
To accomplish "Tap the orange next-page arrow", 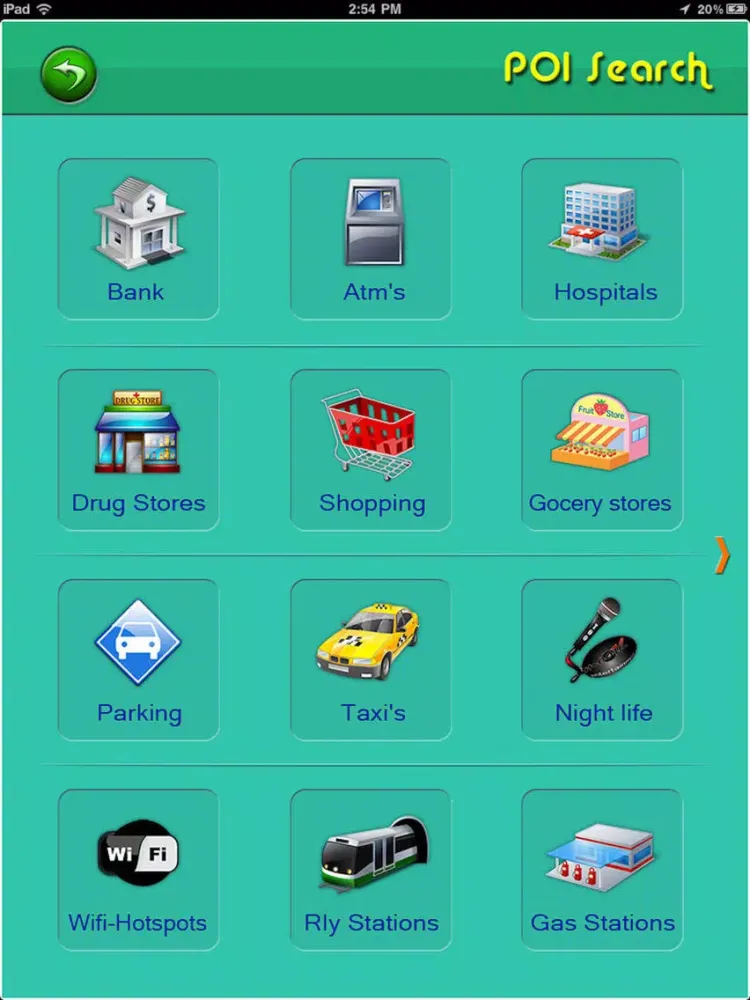I will click(722, 555).
